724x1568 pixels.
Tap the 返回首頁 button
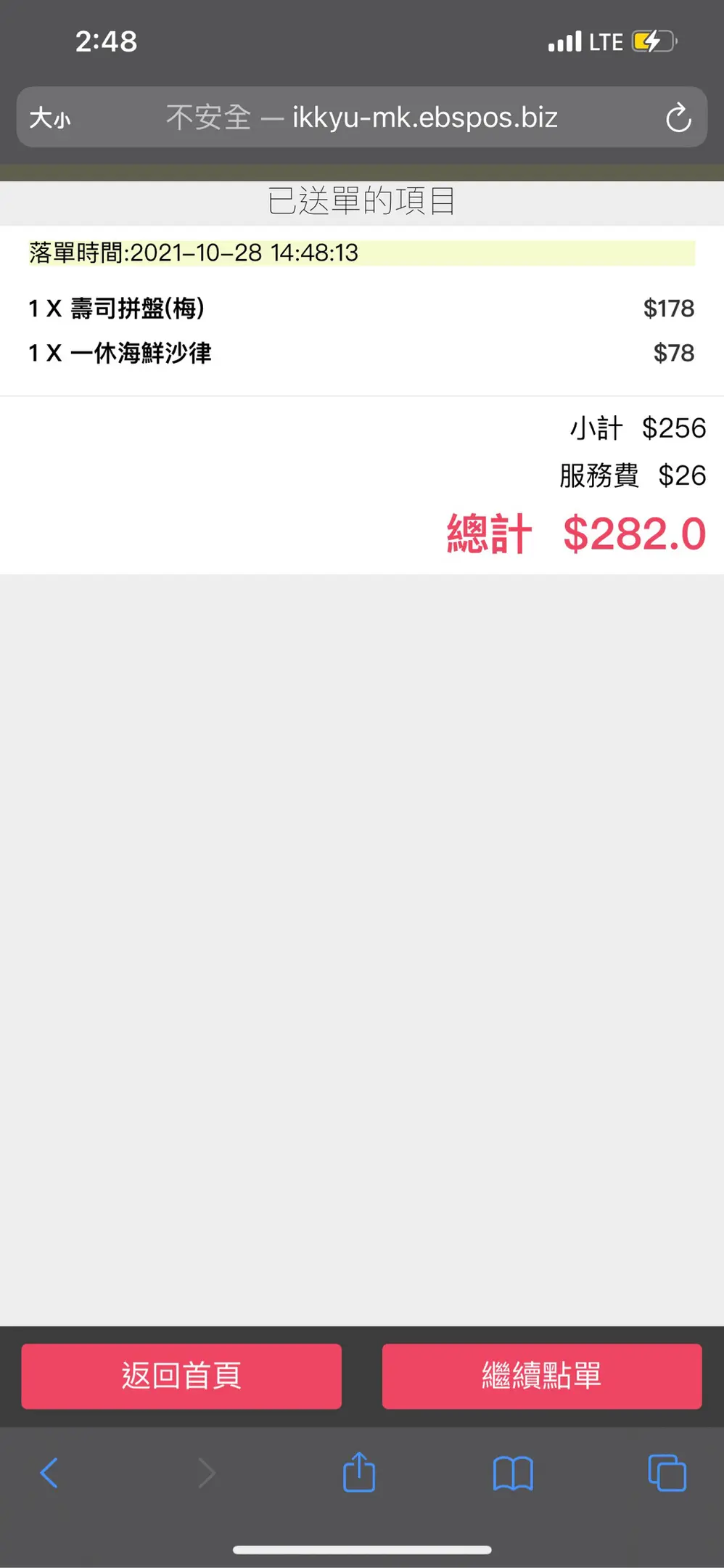(181, 1376)
